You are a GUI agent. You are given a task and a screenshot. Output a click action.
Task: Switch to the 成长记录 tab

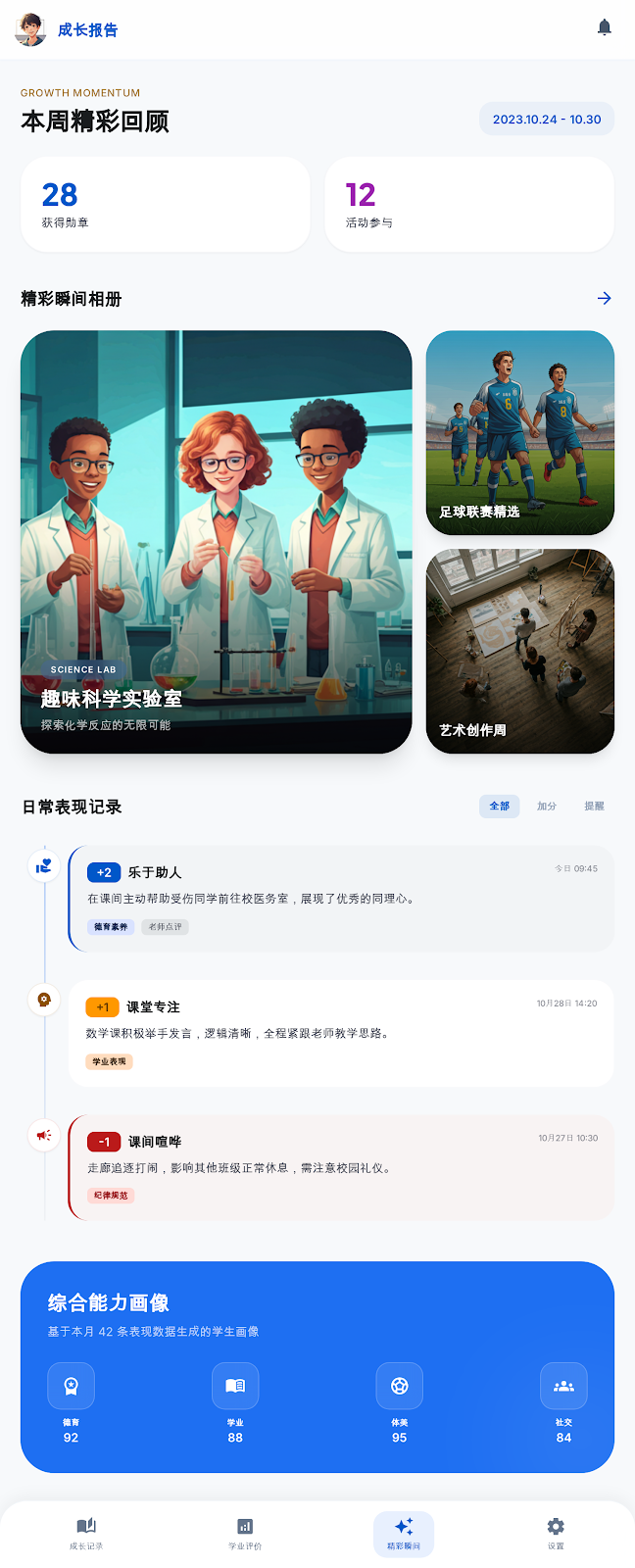coord(86,1534)
